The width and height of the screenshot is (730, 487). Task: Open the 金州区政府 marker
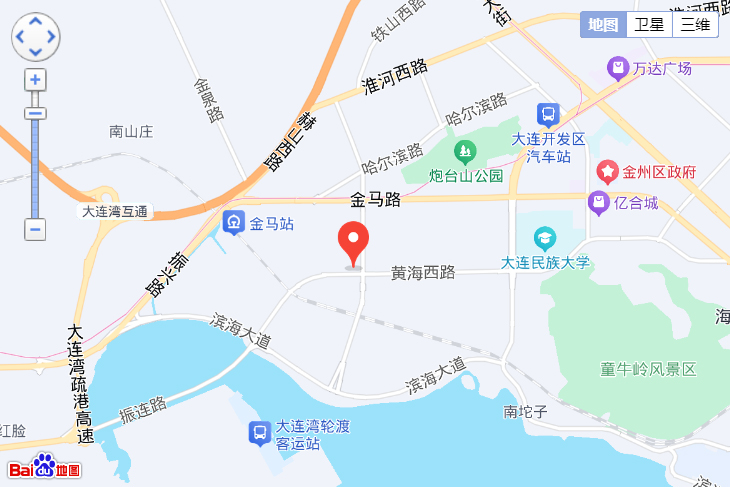pos(606,172)
